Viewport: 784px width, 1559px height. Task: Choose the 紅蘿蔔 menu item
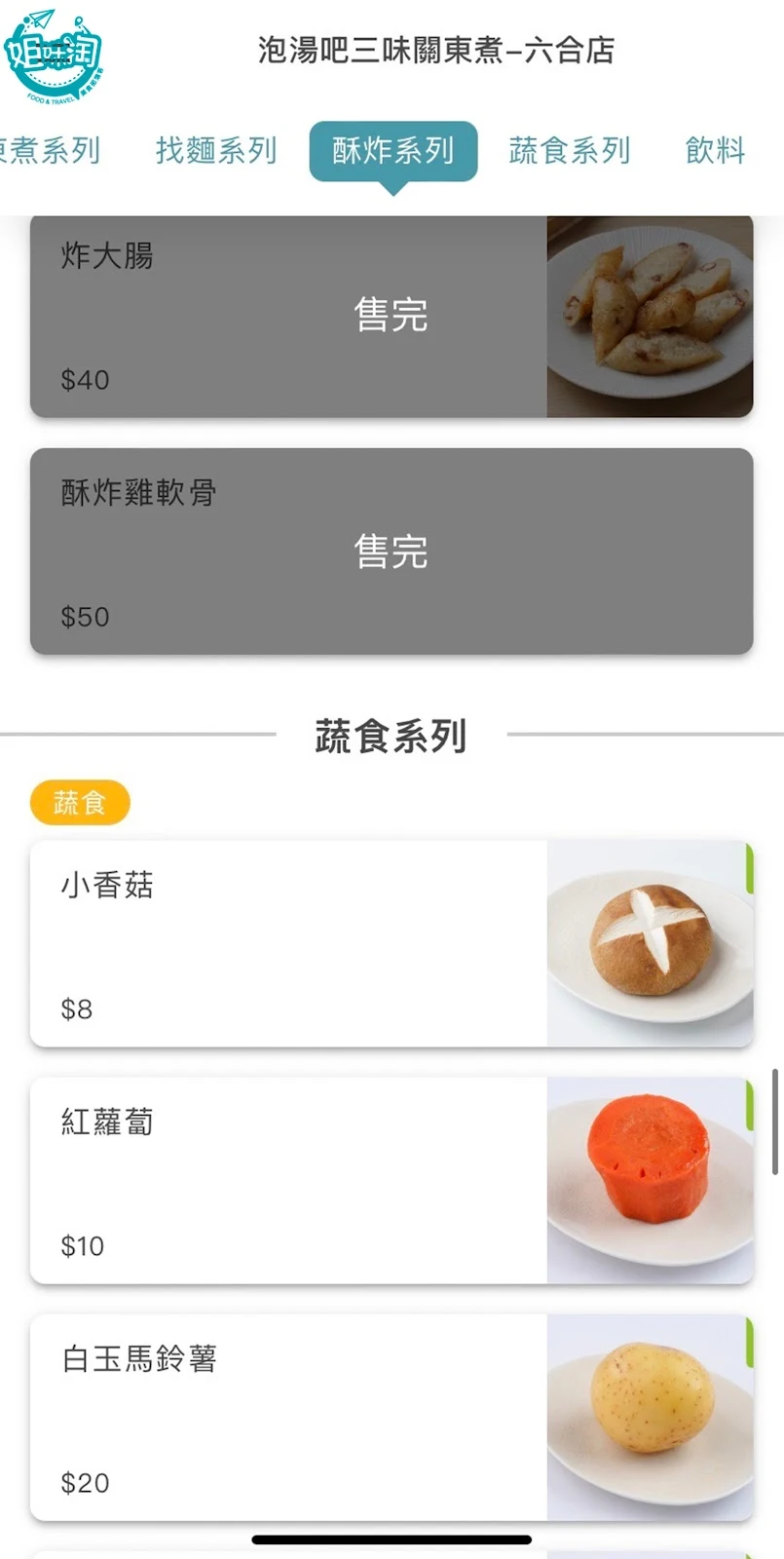pyautogui.click(x=391, y=1180)
